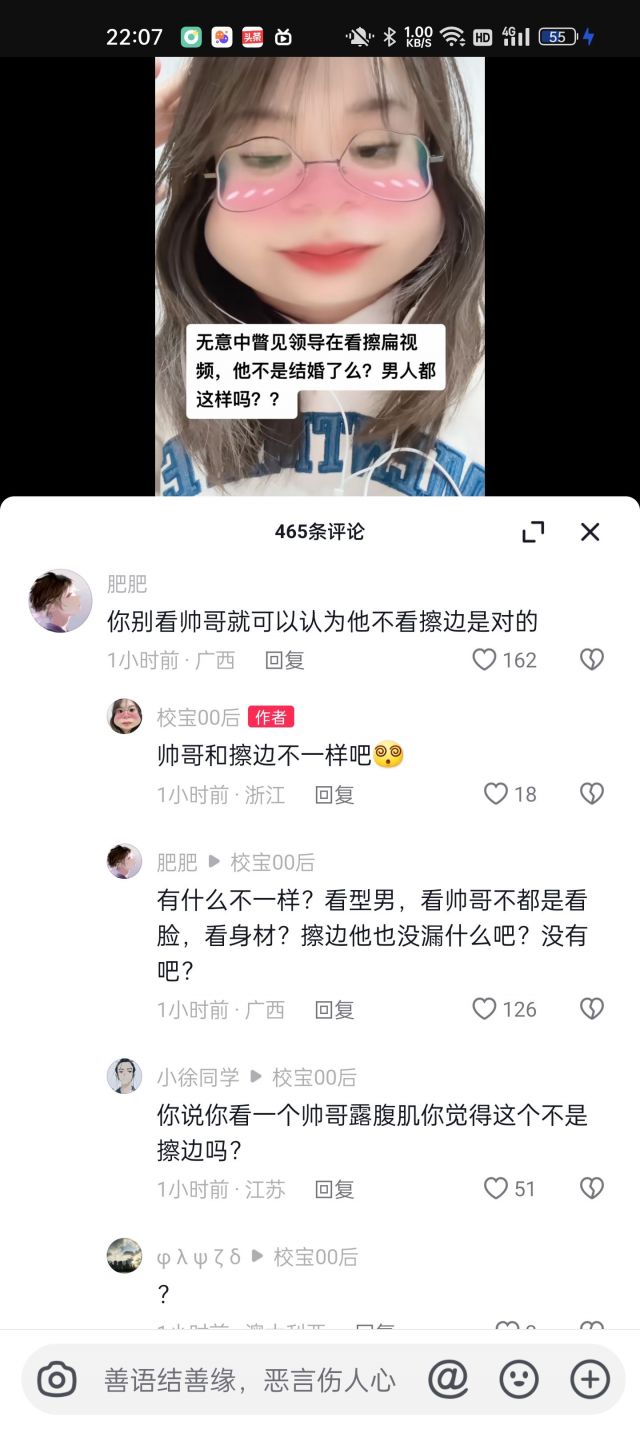Open the plus attachment menu
The height and width of the screenshot is (1429, 640).
[x=590, y=1380]
